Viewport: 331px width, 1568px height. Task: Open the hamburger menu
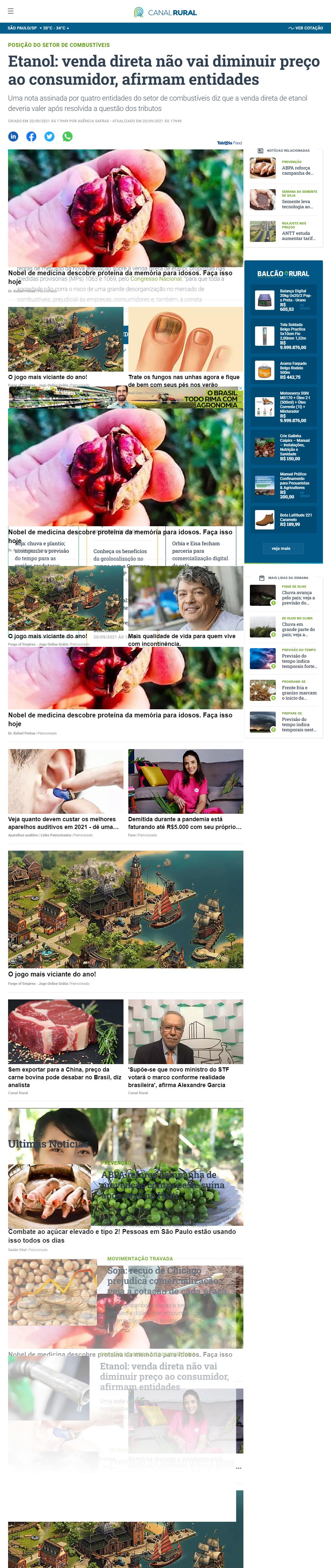click(10, 11)
